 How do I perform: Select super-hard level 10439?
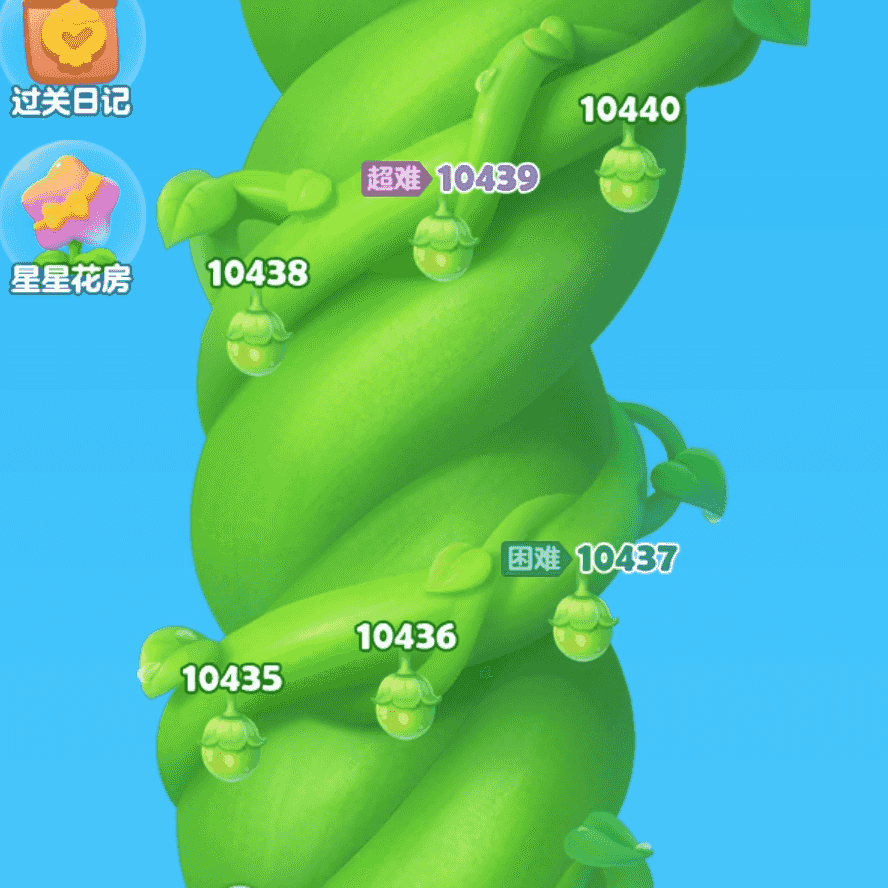pos(444,245)
